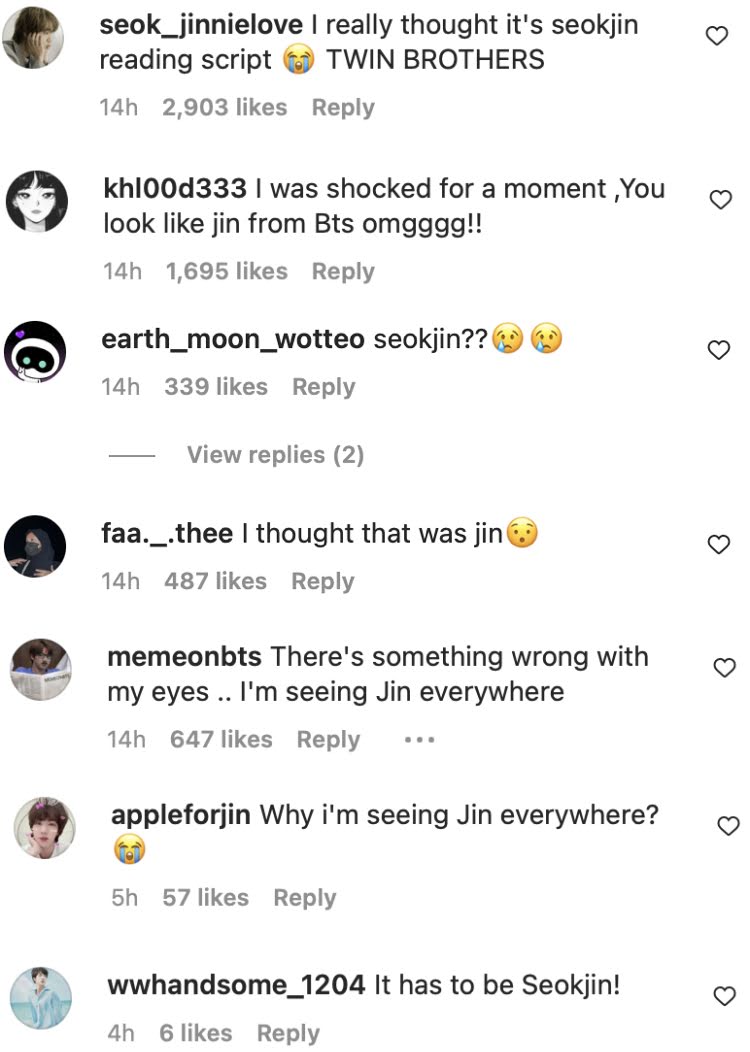750x1052 pixels.
Task: Reply to earth_moon_wotteo's comment
Action: click(323, 386)
